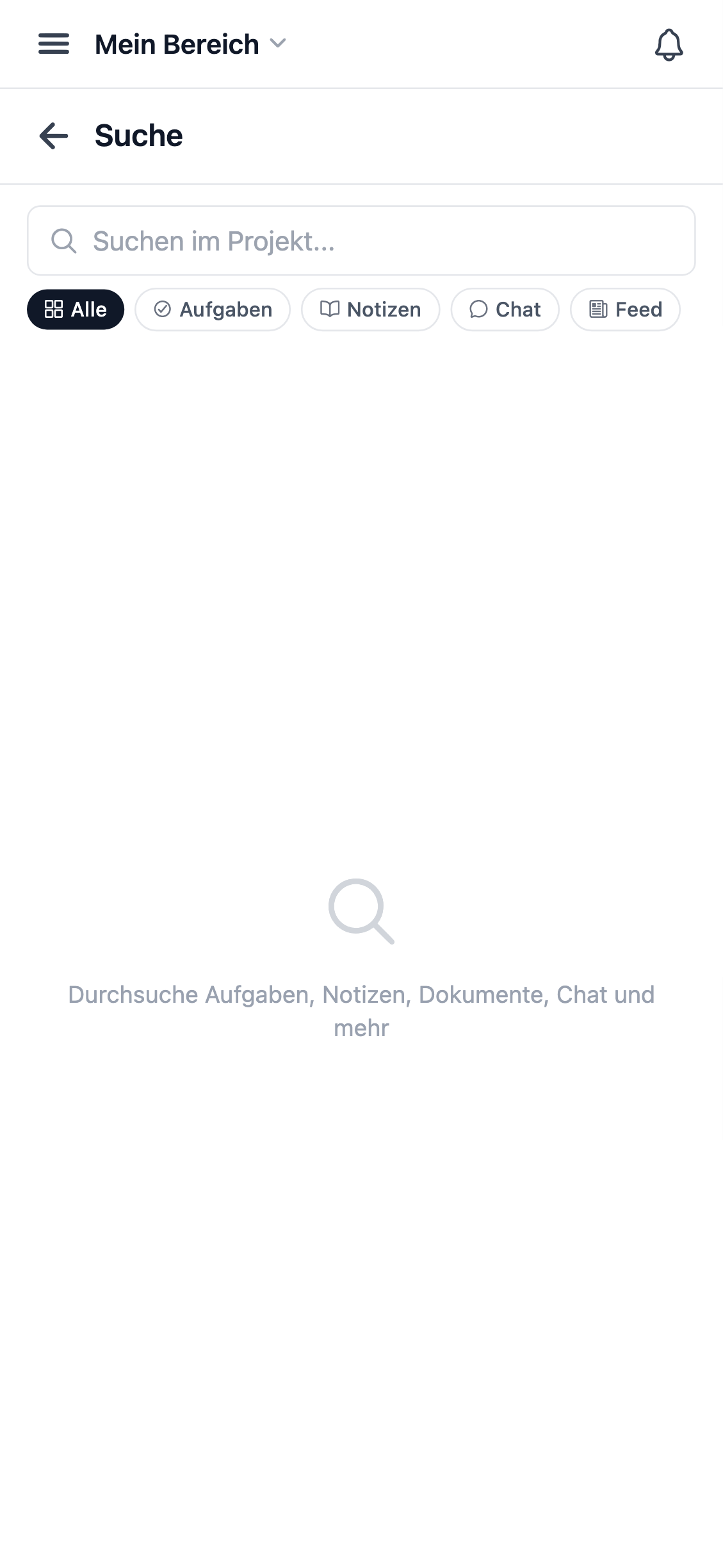Viewport: 723px width, 1568px height.
Task: Expand the chevron next to Mein Bereich
Action: tap(278, 44)
